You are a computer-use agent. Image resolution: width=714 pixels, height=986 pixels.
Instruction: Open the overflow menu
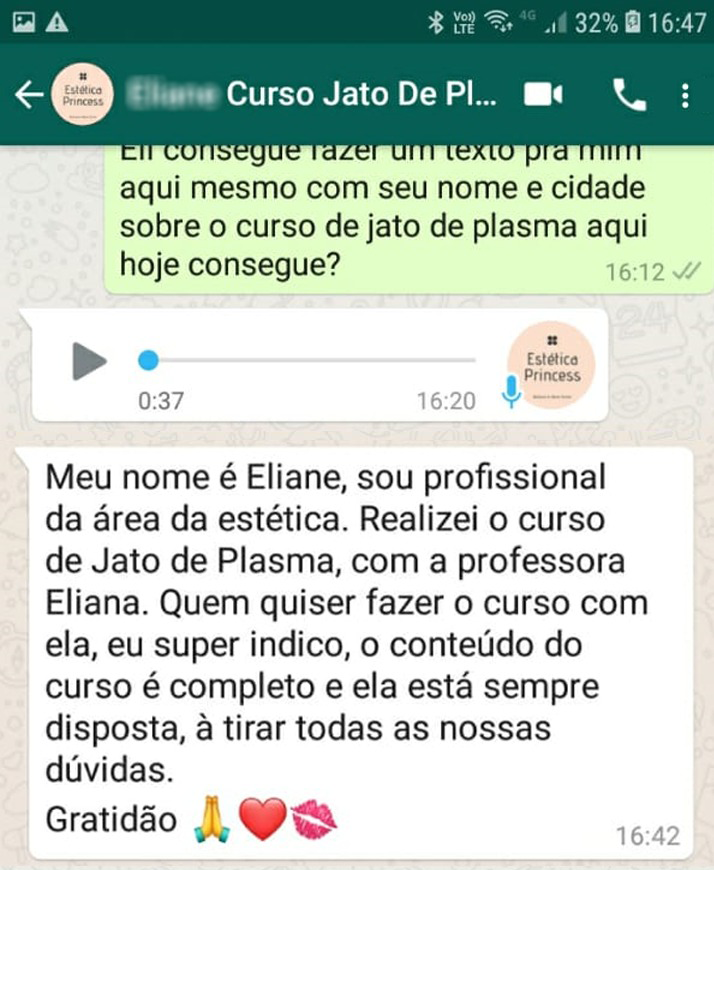coord(685,95)
